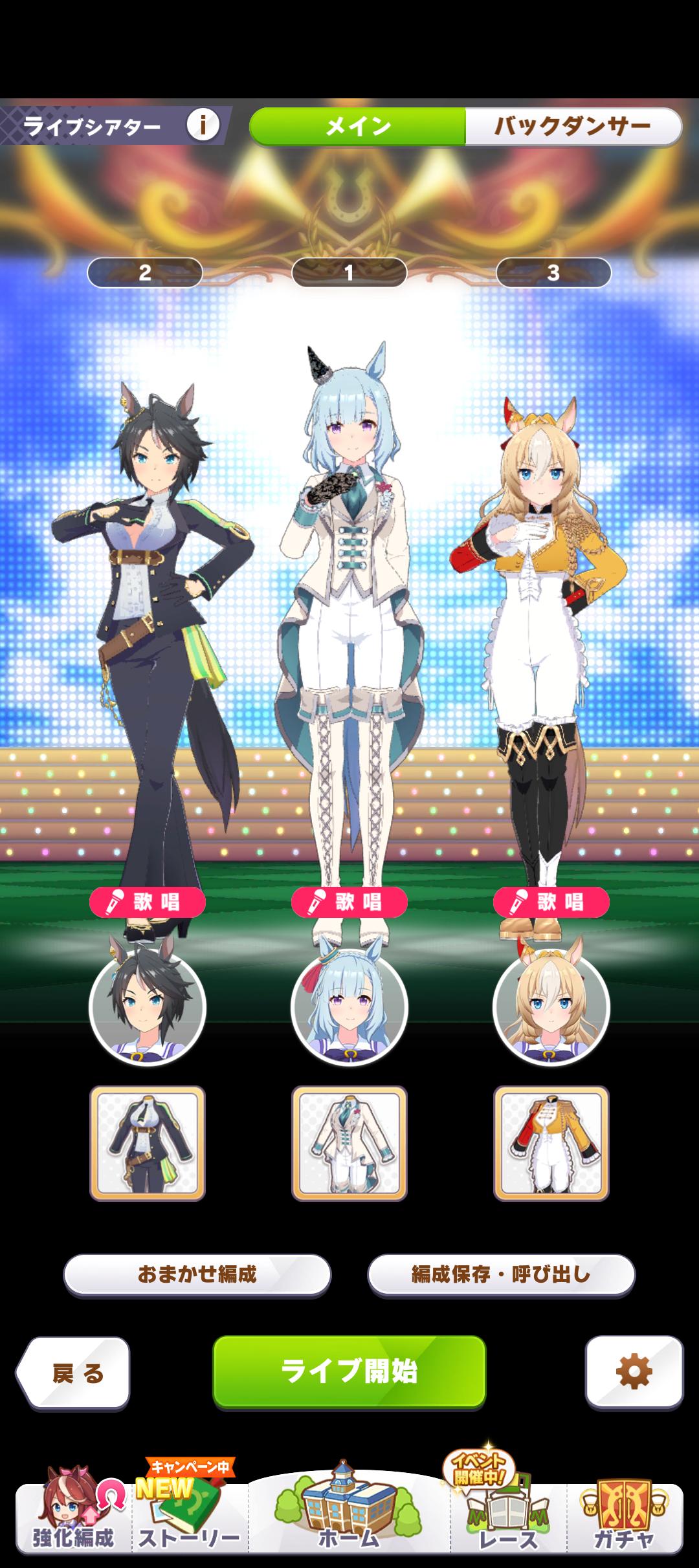Select the メイン tab
The height and width of the screenshot is (1568, 699).
point(358,126)
